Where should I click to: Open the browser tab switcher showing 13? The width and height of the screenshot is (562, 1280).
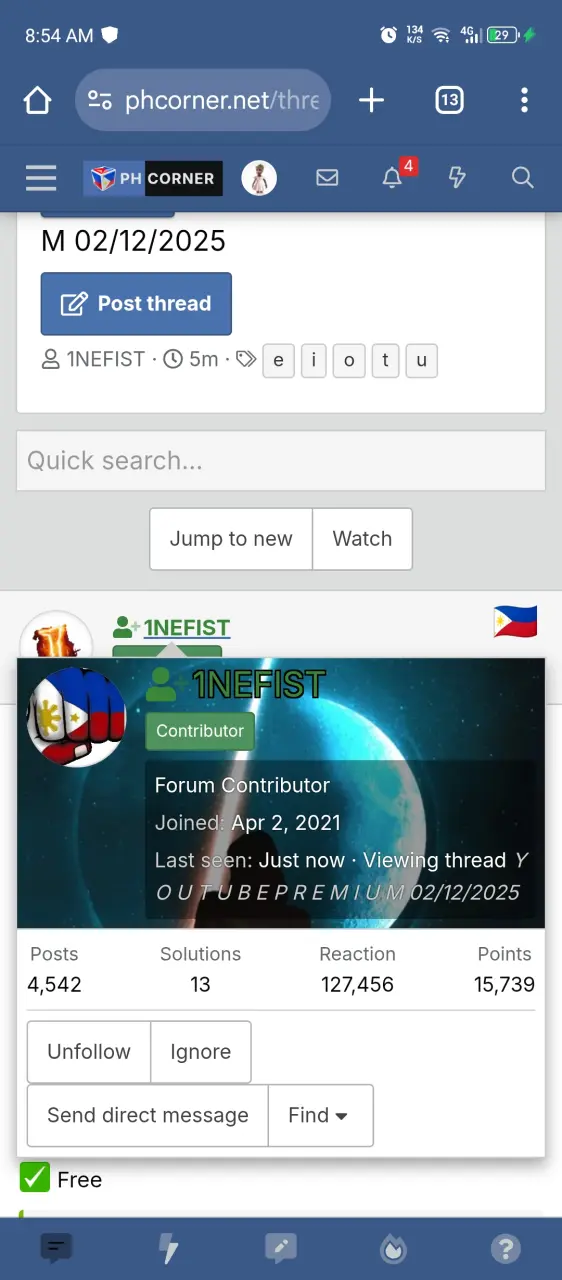(x=449, y=100)
